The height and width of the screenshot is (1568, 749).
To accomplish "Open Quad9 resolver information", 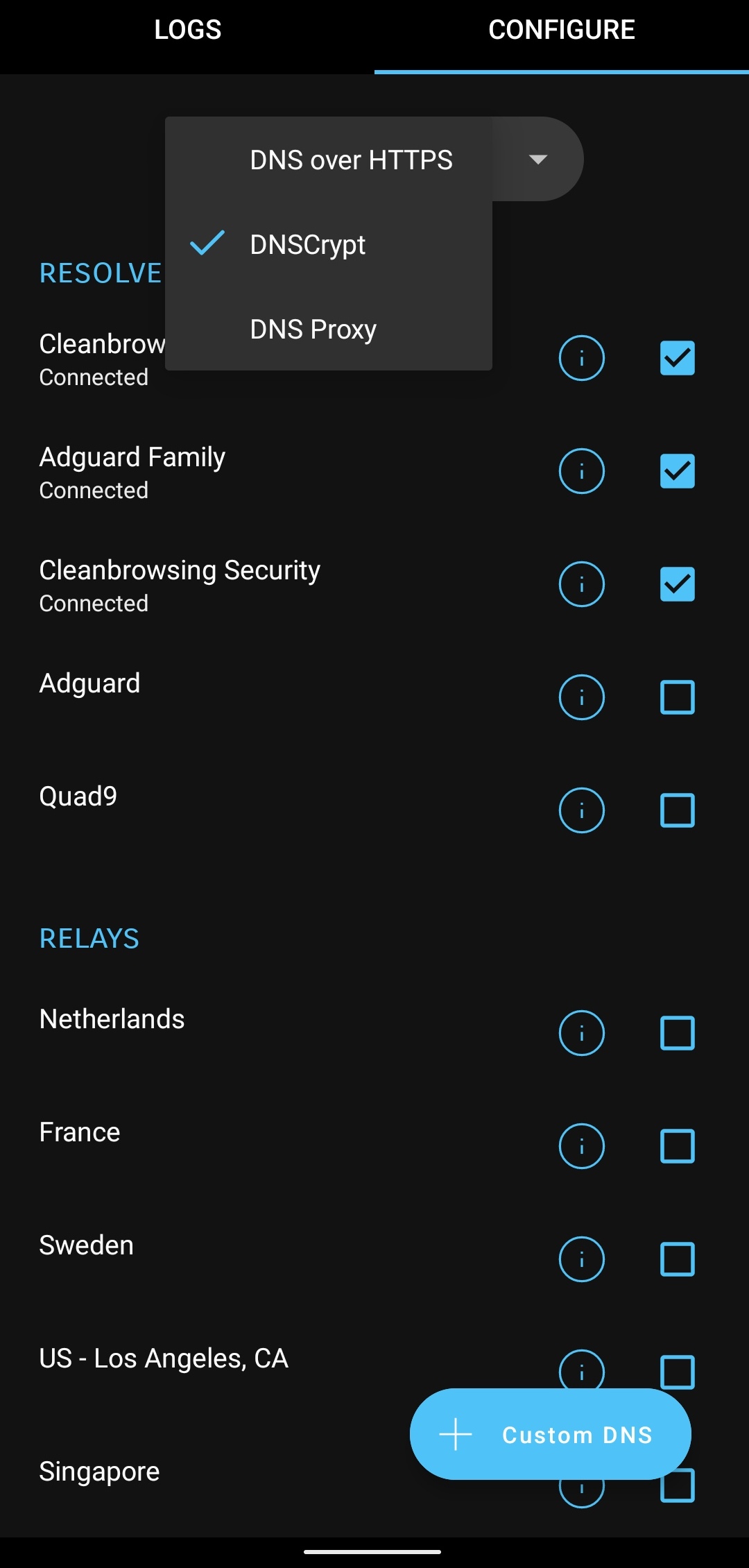I will tap(581, 810).
